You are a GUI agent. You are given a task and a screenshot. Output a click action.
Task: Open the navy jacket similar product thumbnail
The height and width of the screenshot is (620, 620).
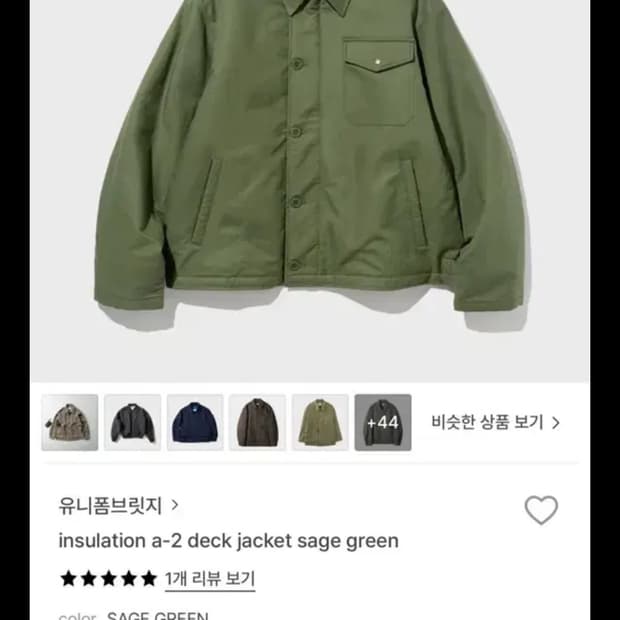click(195, 422)
